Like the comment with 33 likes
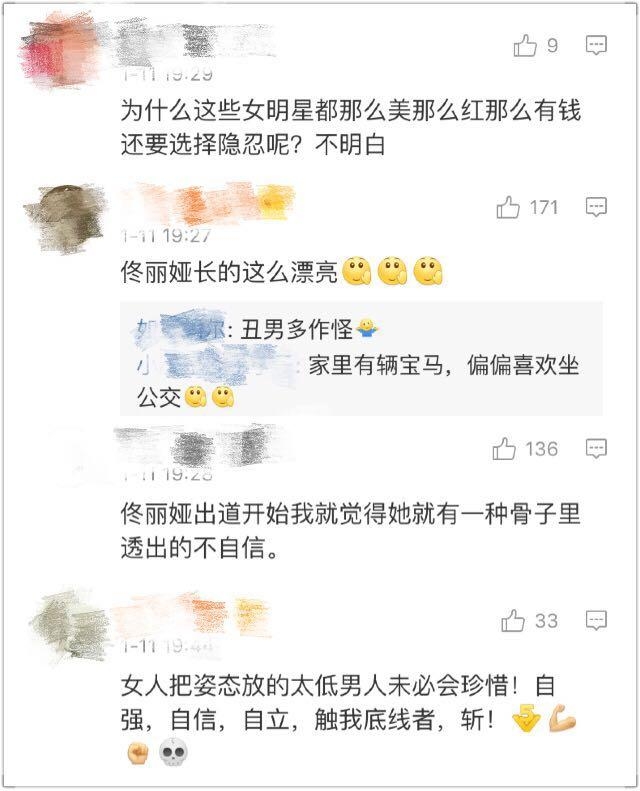This screenshot has height=791, width=640. tap(513, 621)
